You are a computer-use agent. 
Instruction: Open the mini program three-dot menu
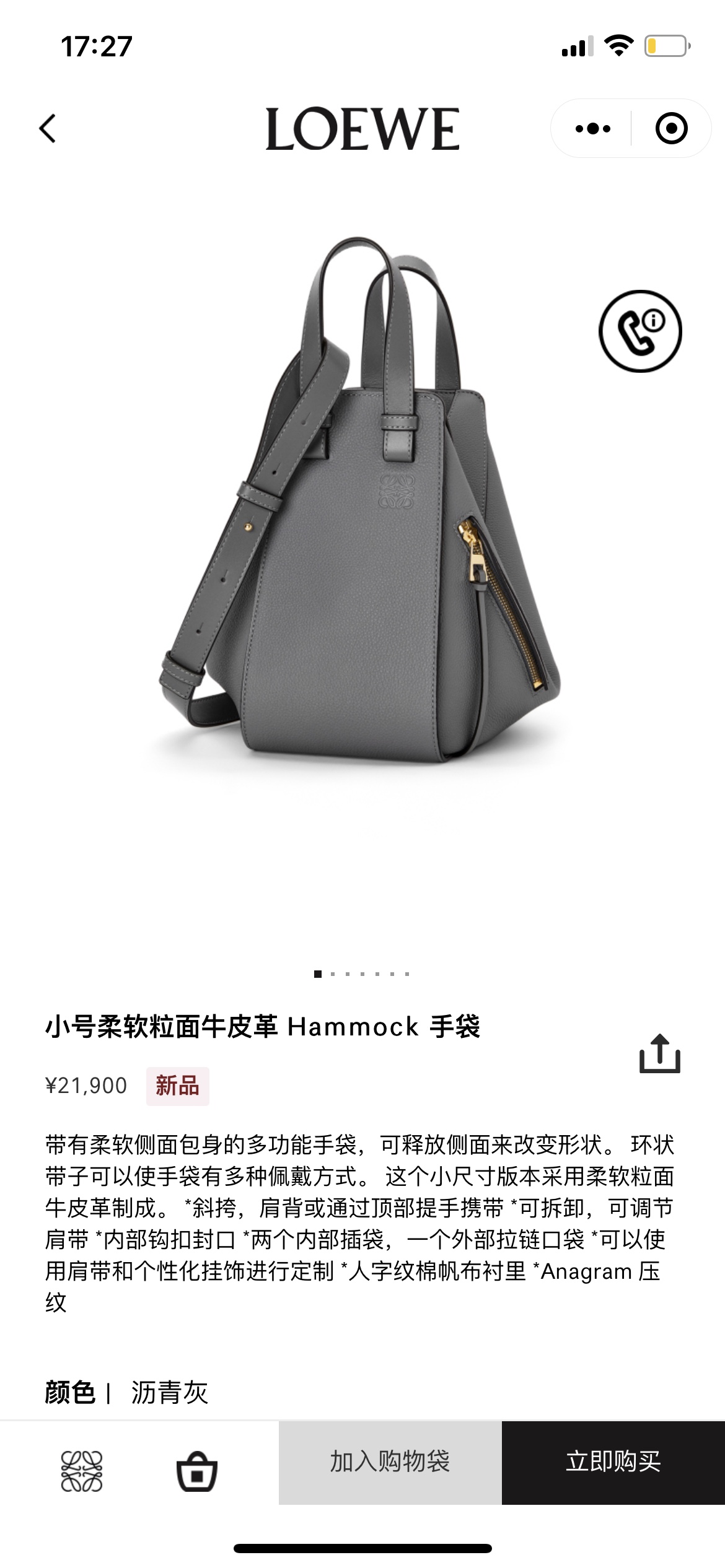[x=592, y=129]
